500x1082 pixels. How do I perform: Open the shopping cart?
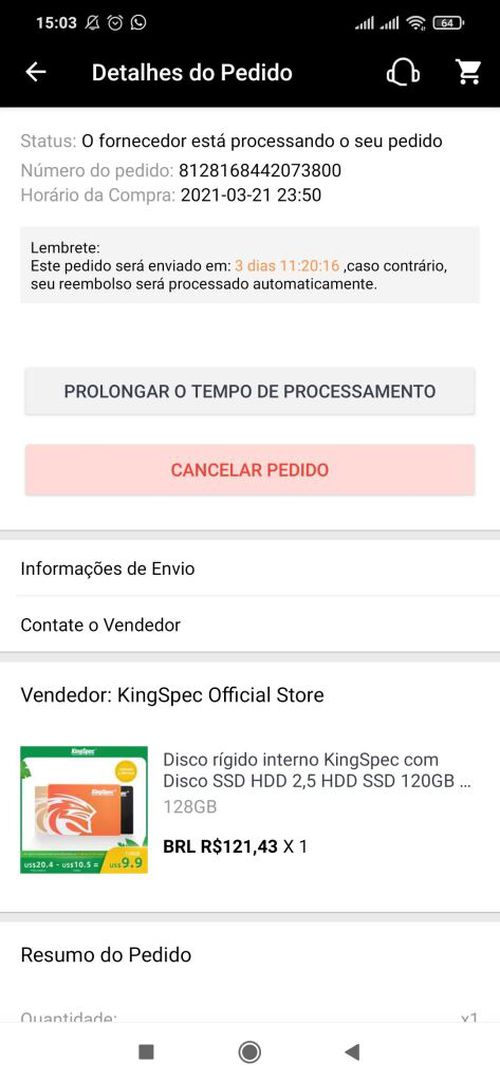click(469, 72)
